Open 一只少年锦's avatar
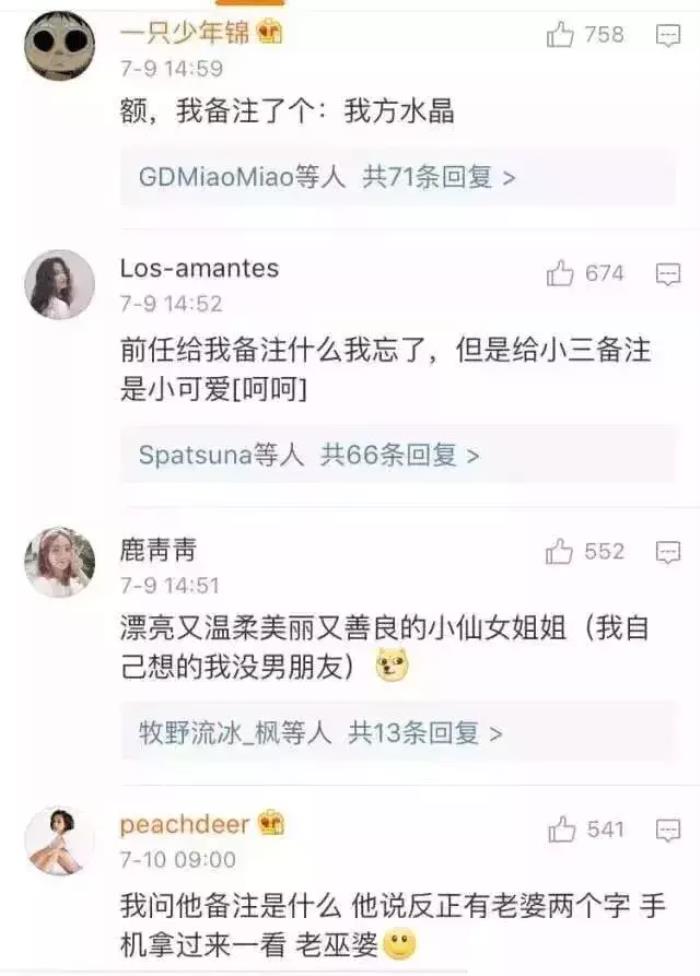The width and height of the screenshot is (700, 976). coord(59,45)
